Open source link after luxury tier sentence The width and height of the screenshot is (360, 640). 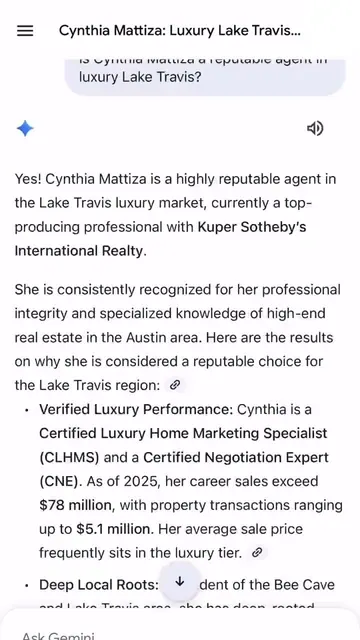coord(257,553)
